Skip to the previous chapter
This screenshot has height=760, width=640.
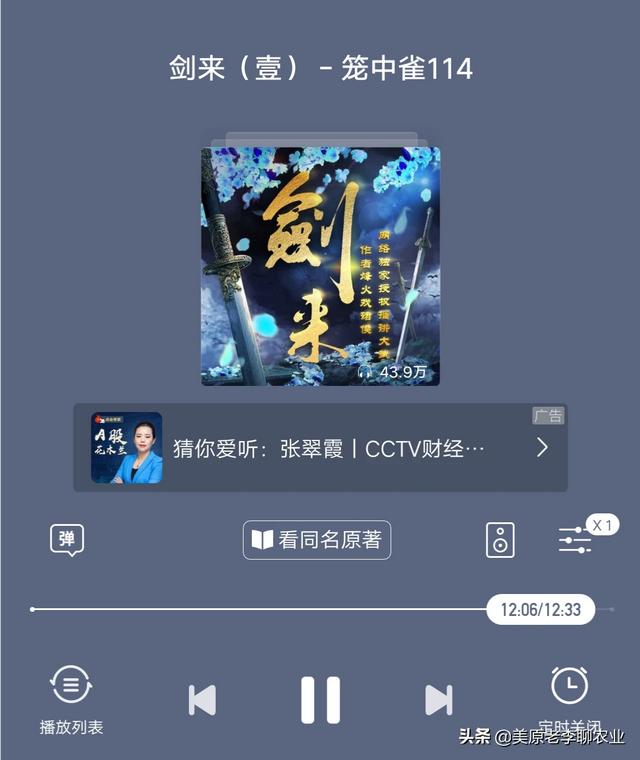coord(202,699)
